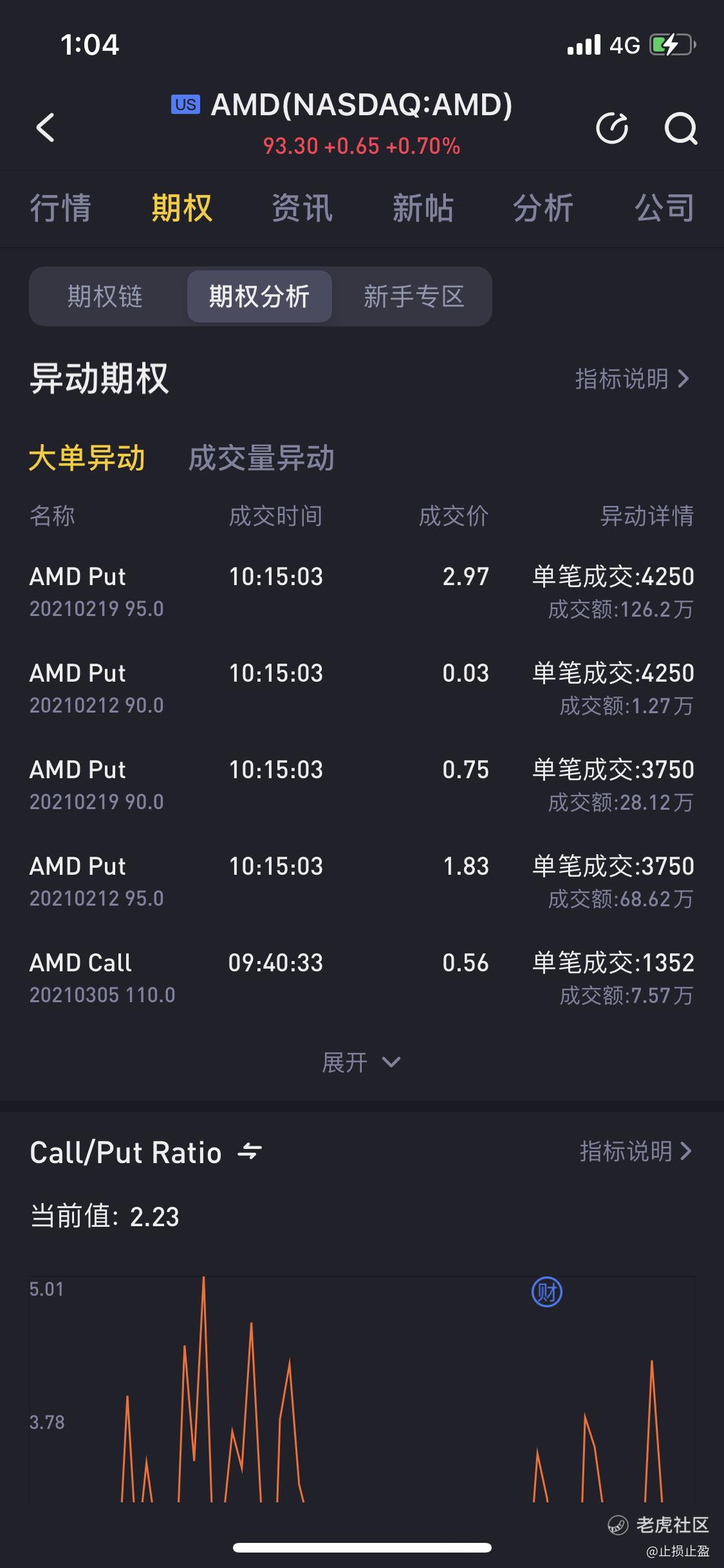Open AMD Put 20210219 95.0 row
The width and height of the screenshot is (724, 1568).
click(x=362, y=592)
